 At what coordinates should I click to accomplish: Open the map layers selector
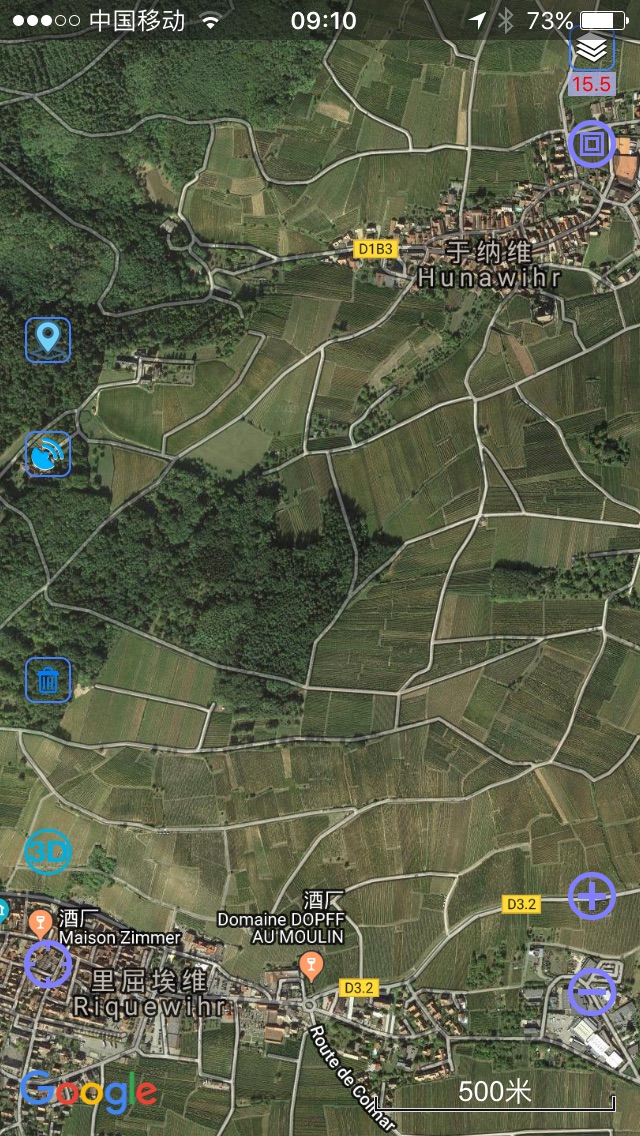[591, 50]
